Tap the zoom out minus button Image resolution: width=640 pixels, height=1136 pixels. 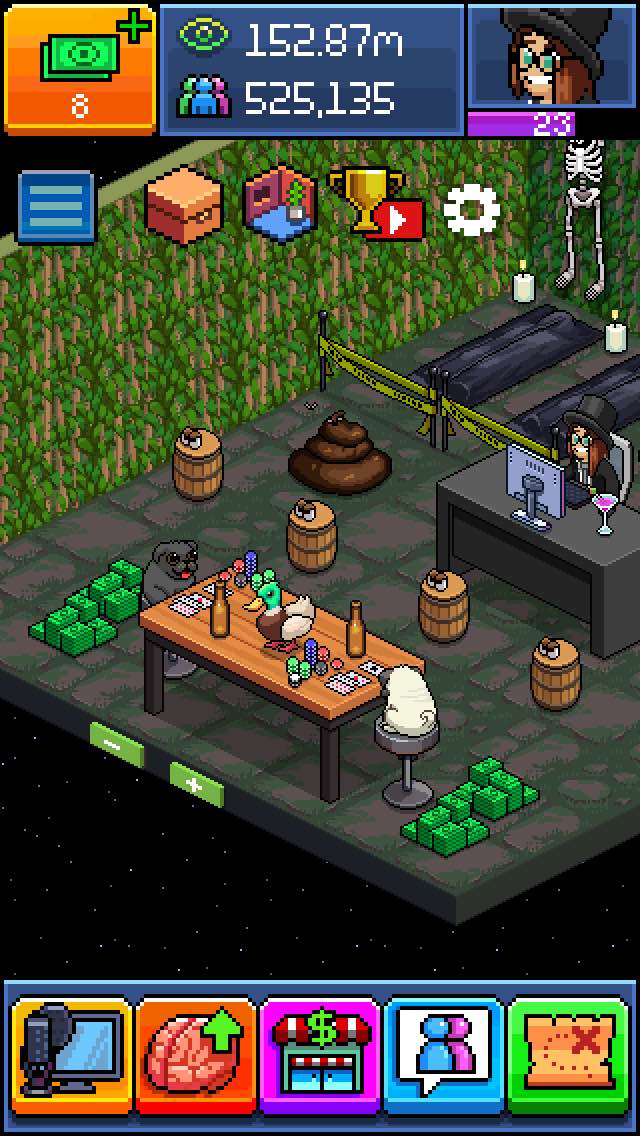pos(116,745)
